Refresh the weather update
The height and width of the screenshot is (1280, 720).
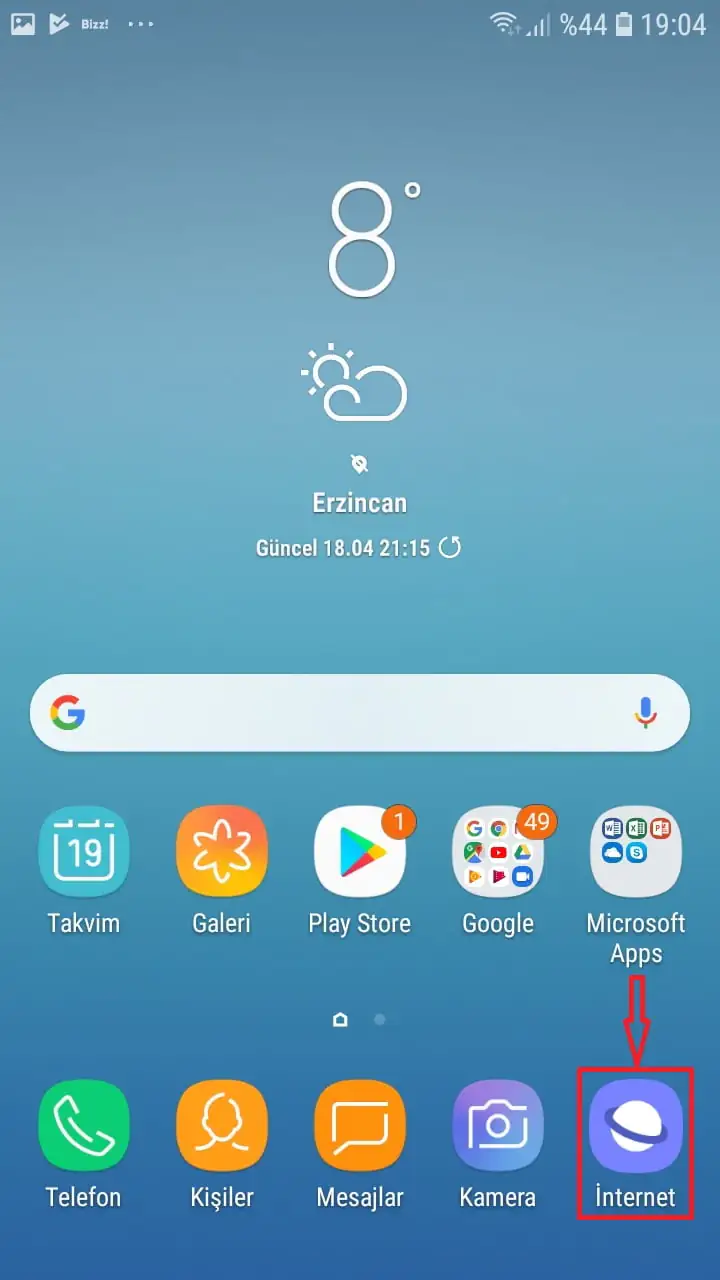pos(451,547)
